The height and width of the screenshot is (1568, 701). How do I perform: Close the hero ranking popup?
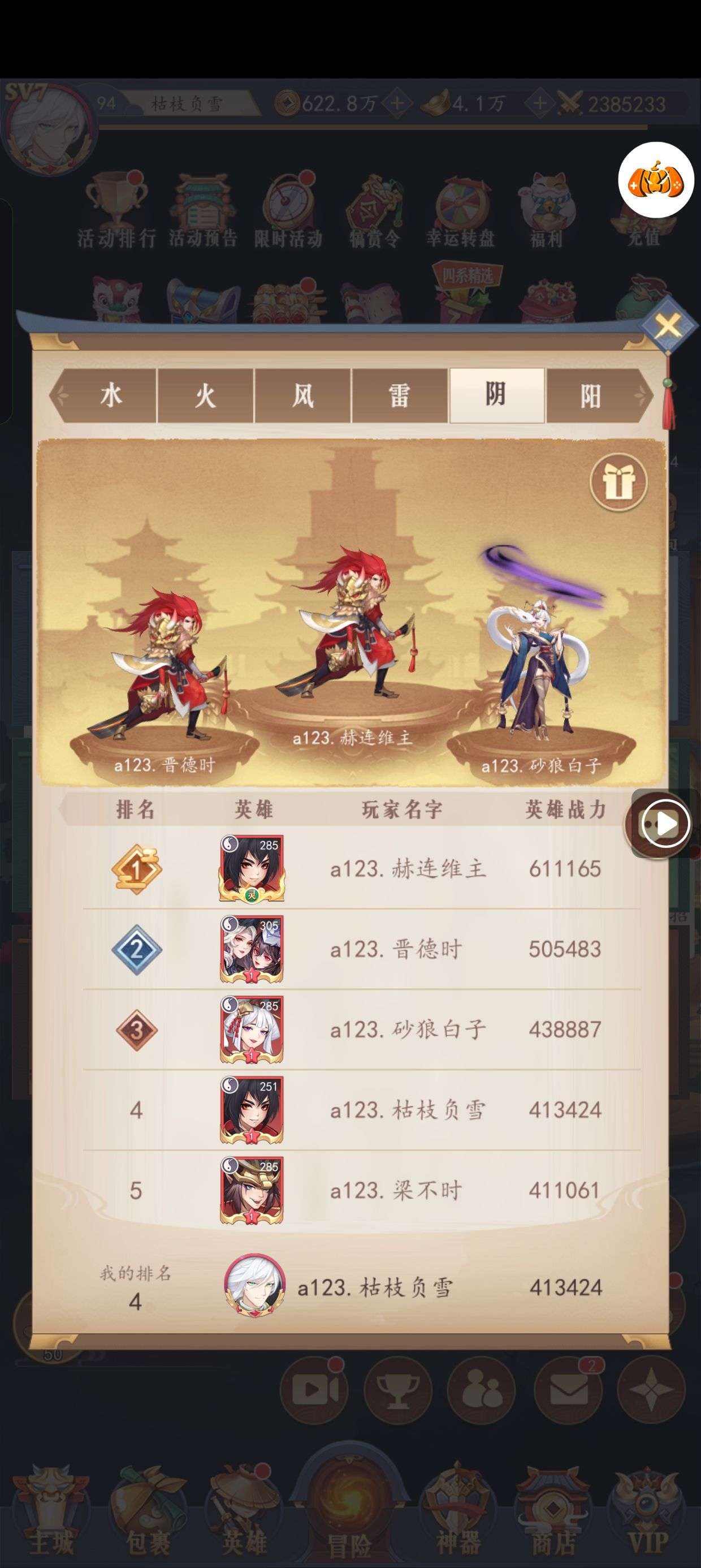[x=668, y=326]
